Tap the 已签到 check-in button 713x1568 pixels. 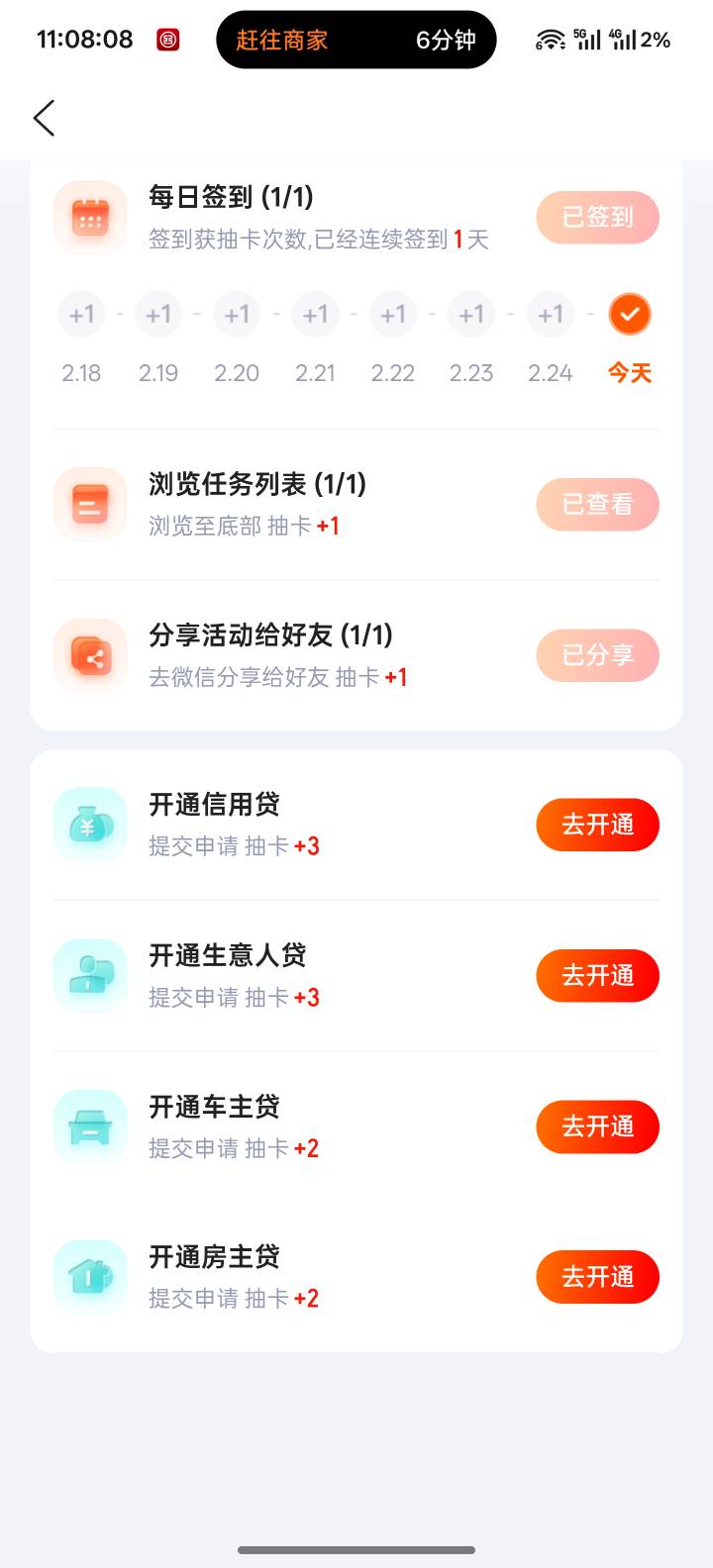[597, 217]
